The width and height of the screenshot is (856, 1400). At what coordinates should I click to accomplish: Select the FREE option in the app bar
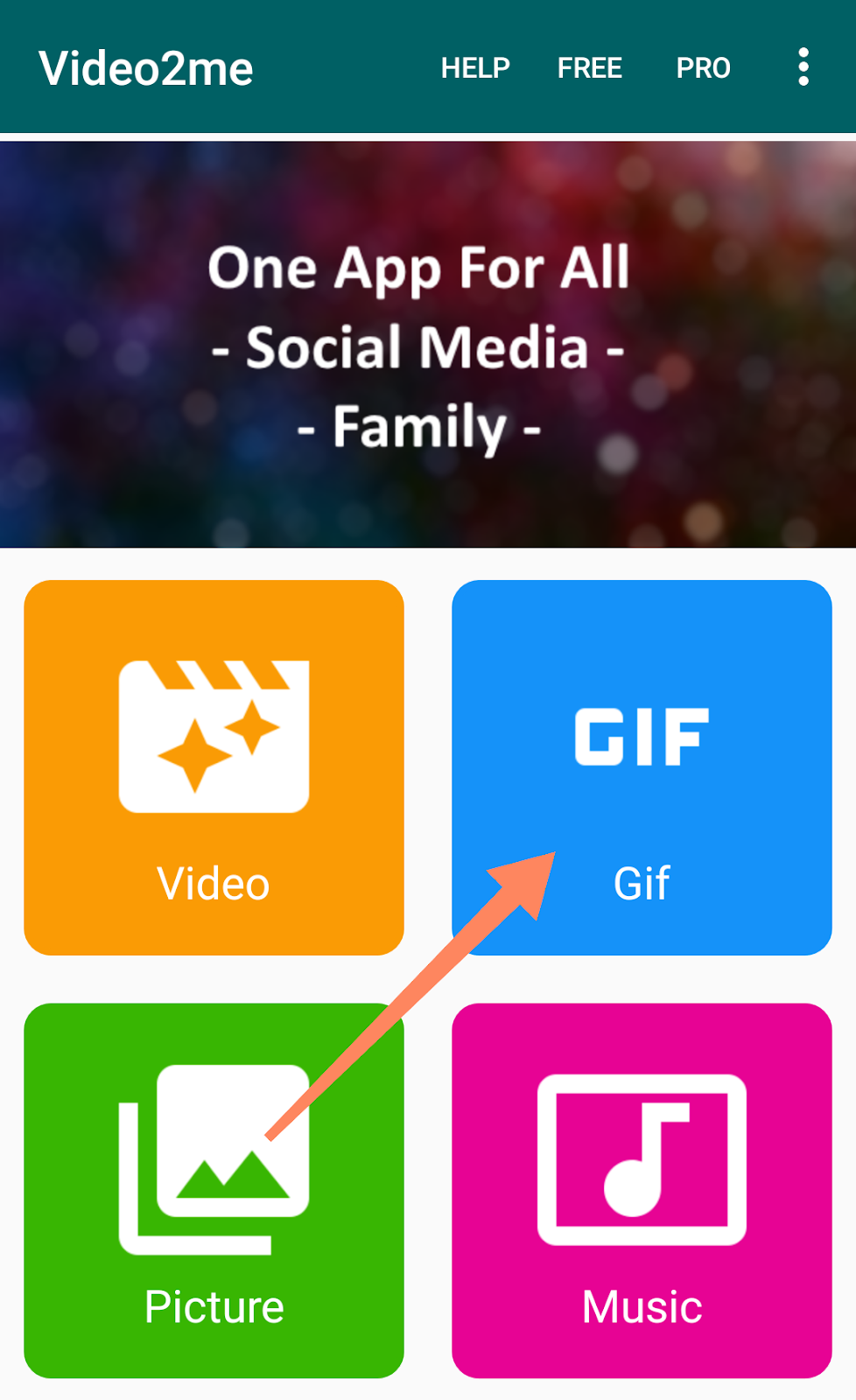pos(589,67)
